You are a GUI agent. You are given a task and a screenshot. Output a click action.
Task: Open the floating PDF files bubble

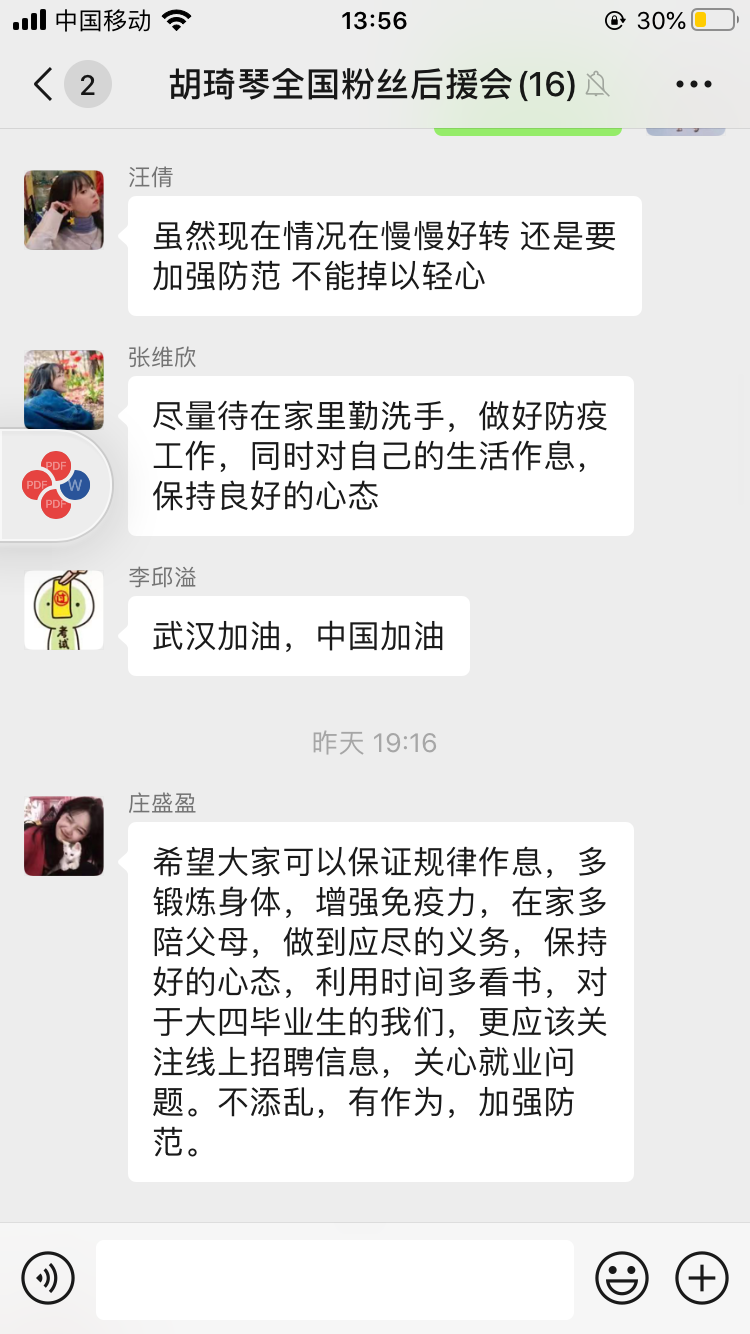(x=56, y=485)
